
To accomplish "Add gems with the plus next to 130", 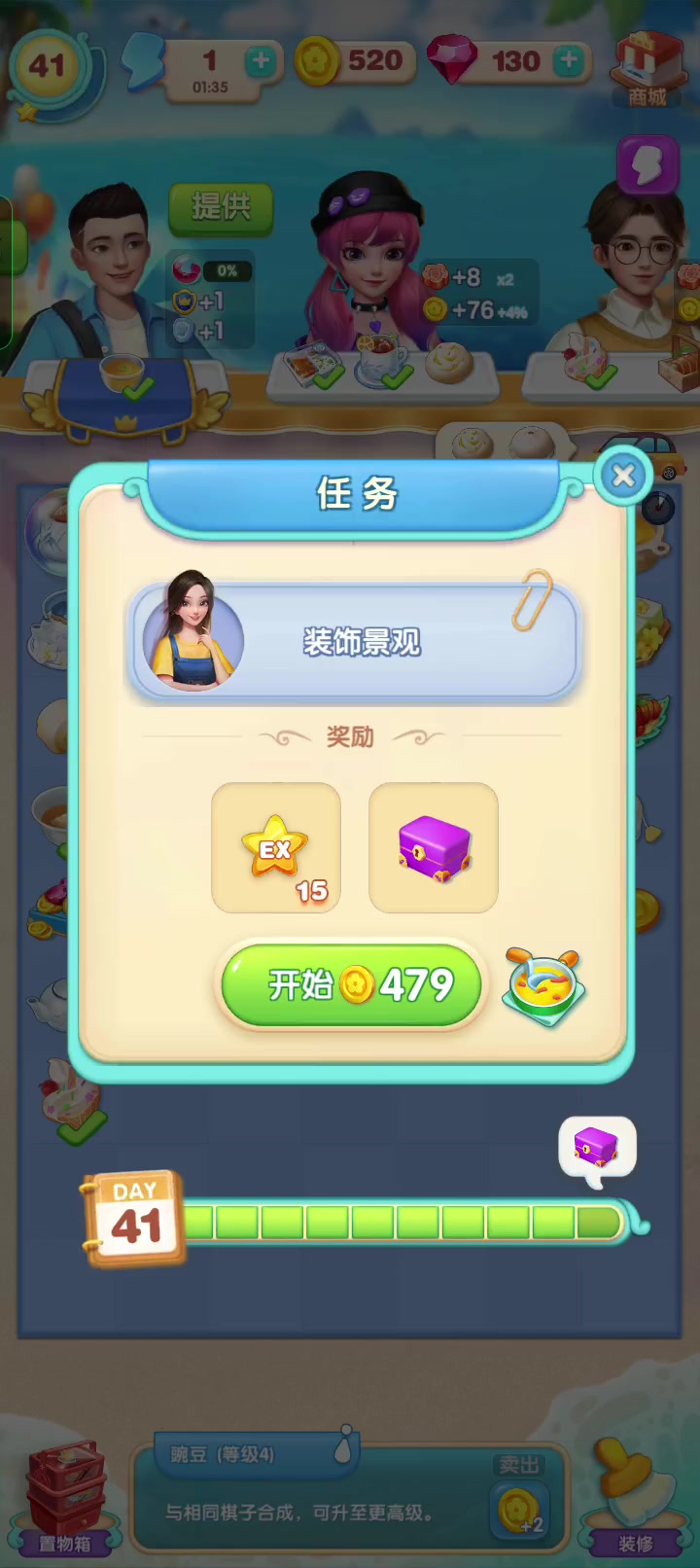I will tap(569, 61).
